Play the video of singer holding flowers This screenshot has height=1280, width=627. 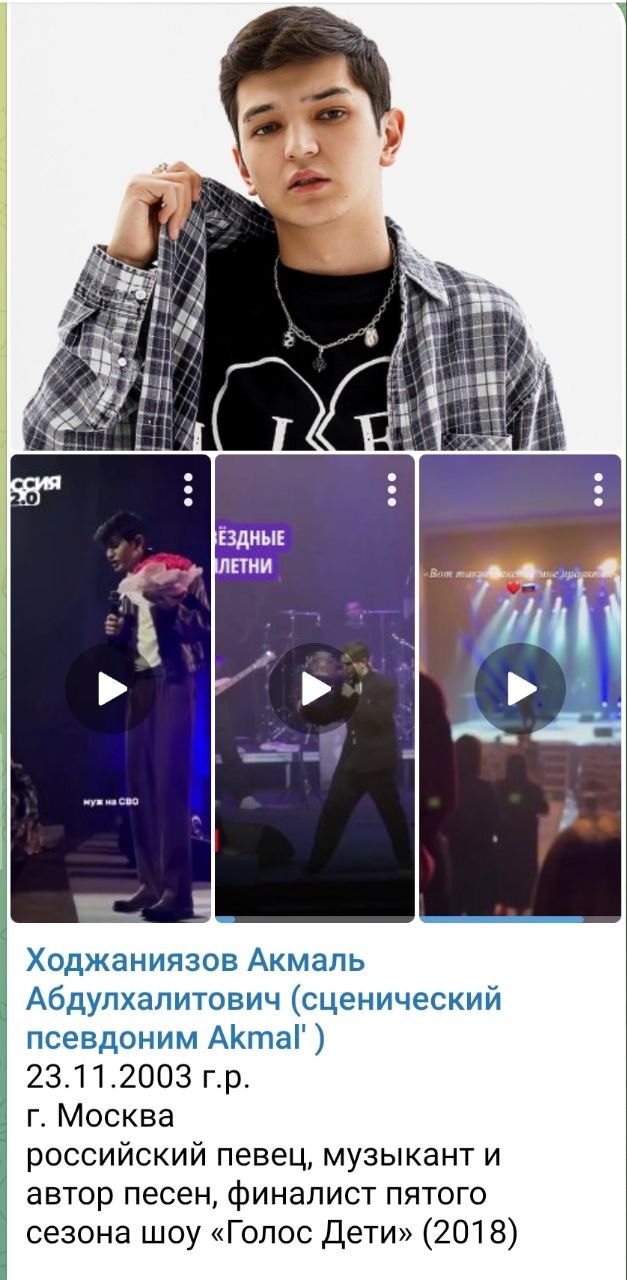[x=111, y=689]
